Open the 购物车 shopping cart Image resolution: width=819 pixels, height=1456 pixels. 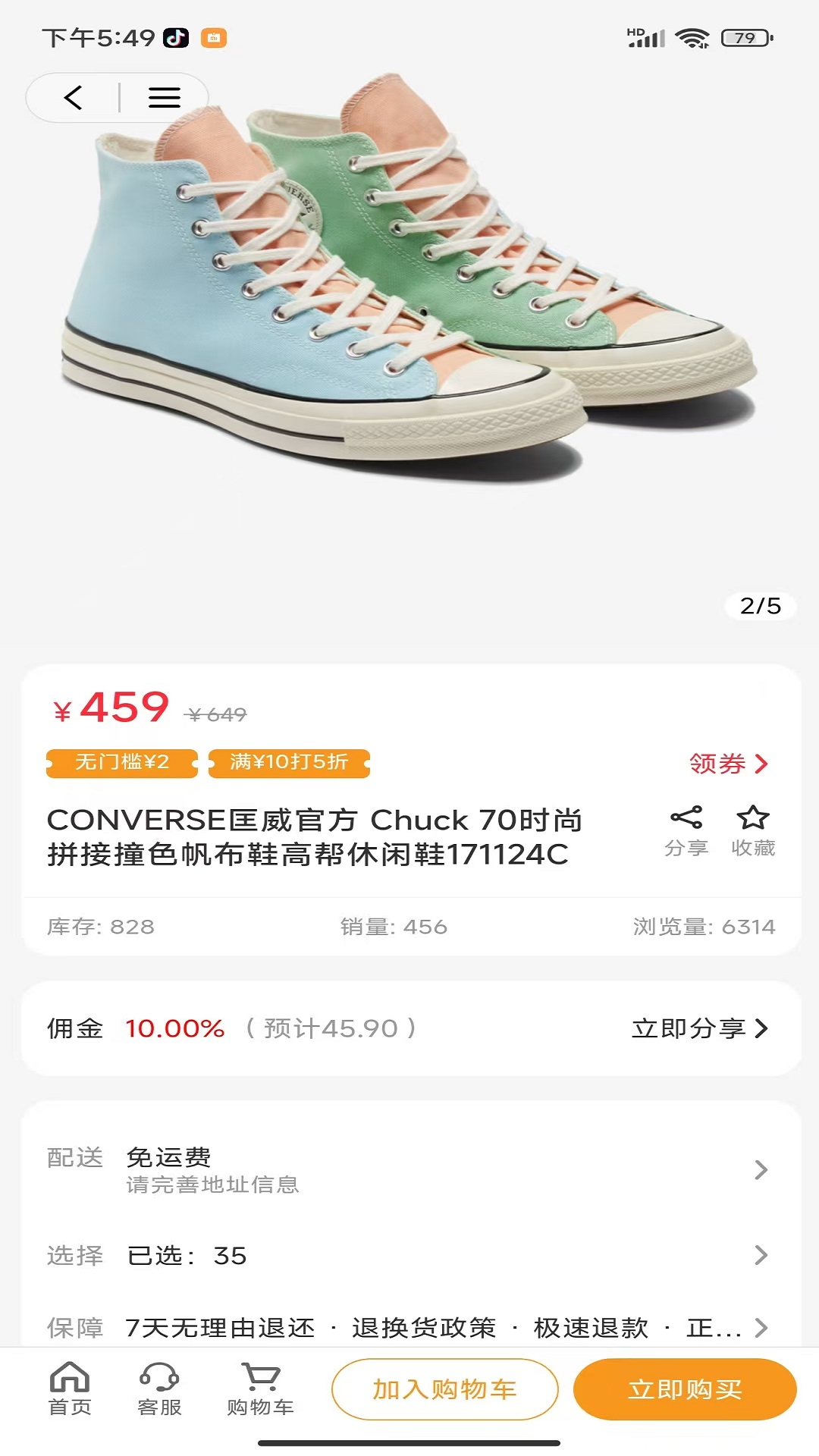(260, 1389)
